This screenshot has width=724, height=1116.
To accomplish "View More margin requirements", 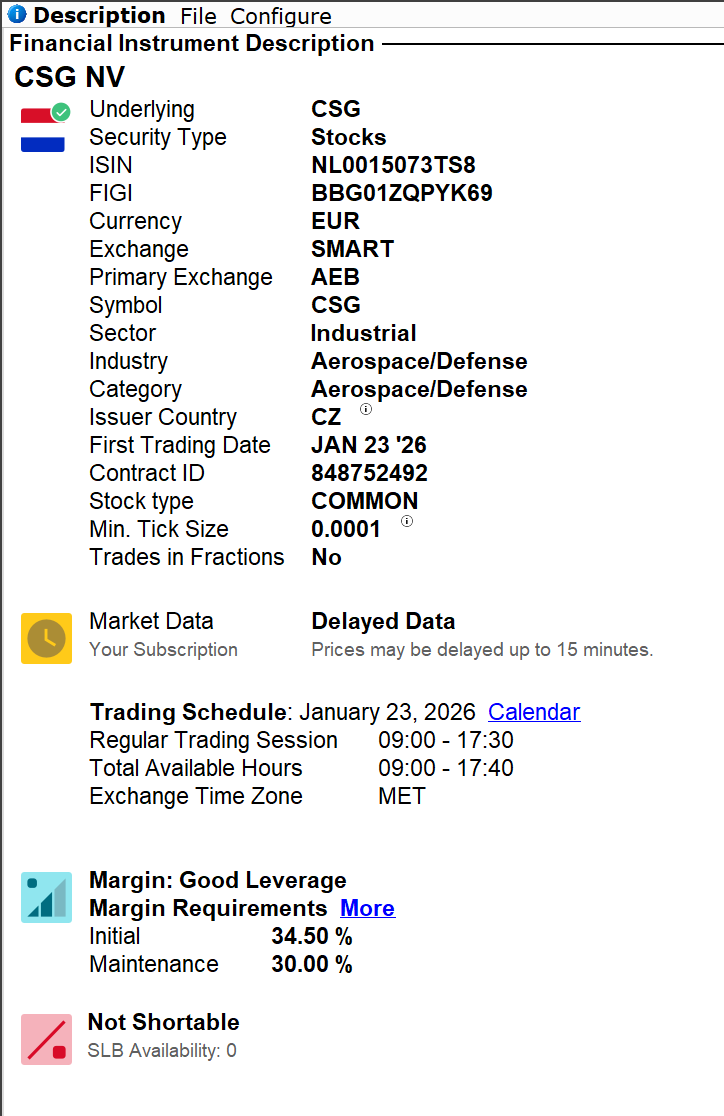I will 367,908.
